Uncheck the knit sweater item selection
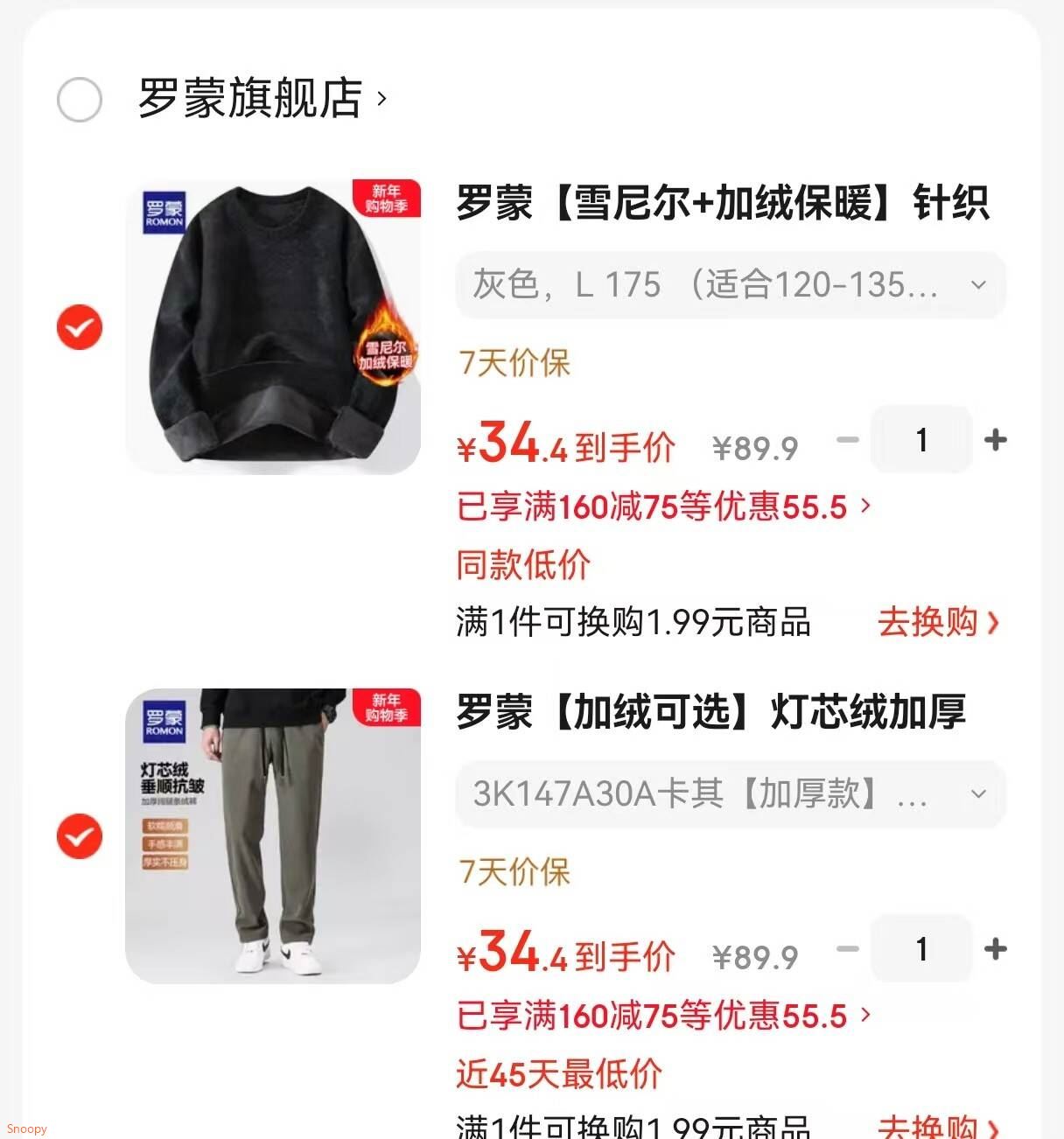 click(80, 327)
